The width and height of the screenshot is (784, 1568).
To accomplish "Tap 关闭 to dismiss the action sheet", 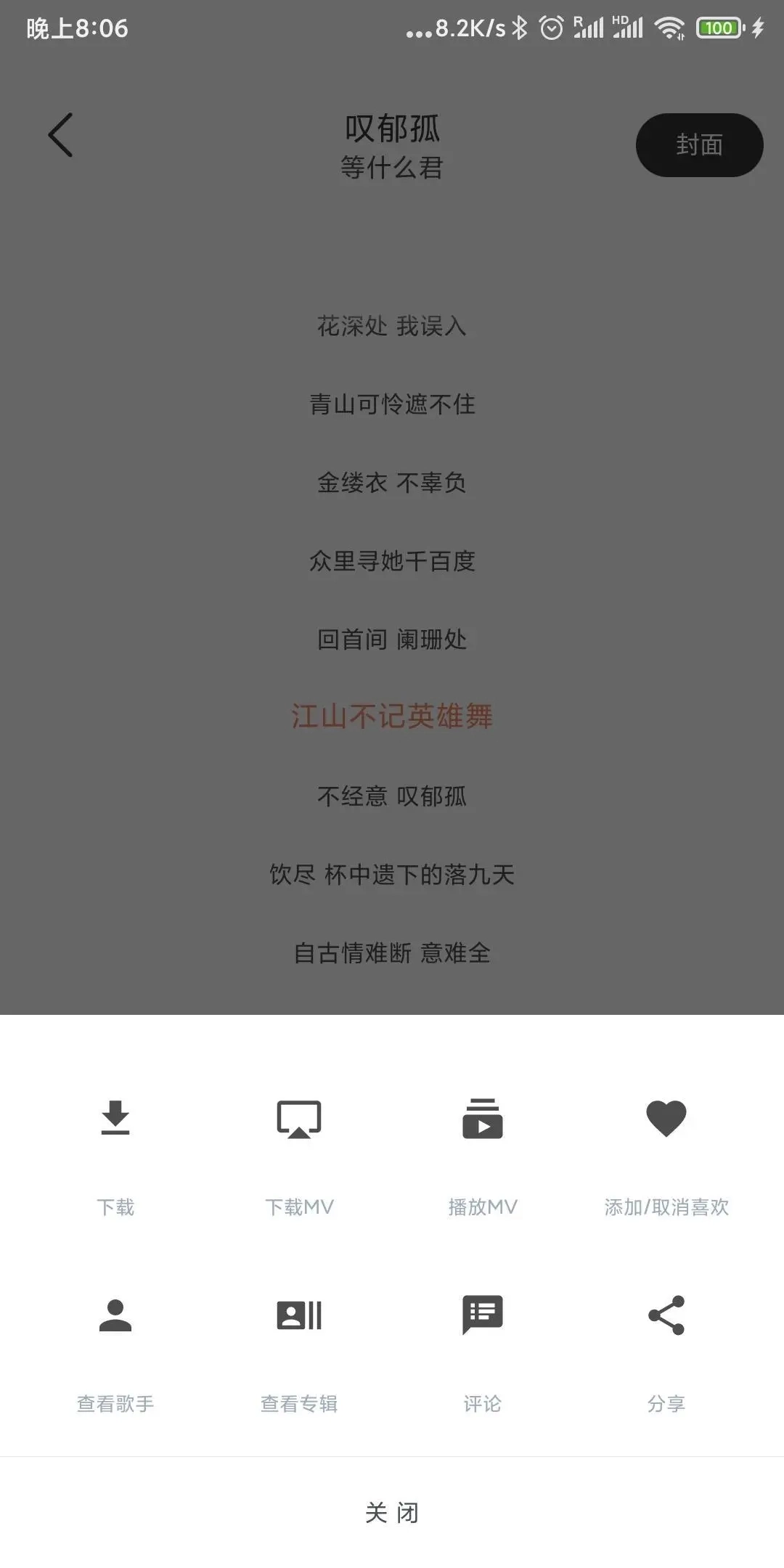I will [392, 1514].
